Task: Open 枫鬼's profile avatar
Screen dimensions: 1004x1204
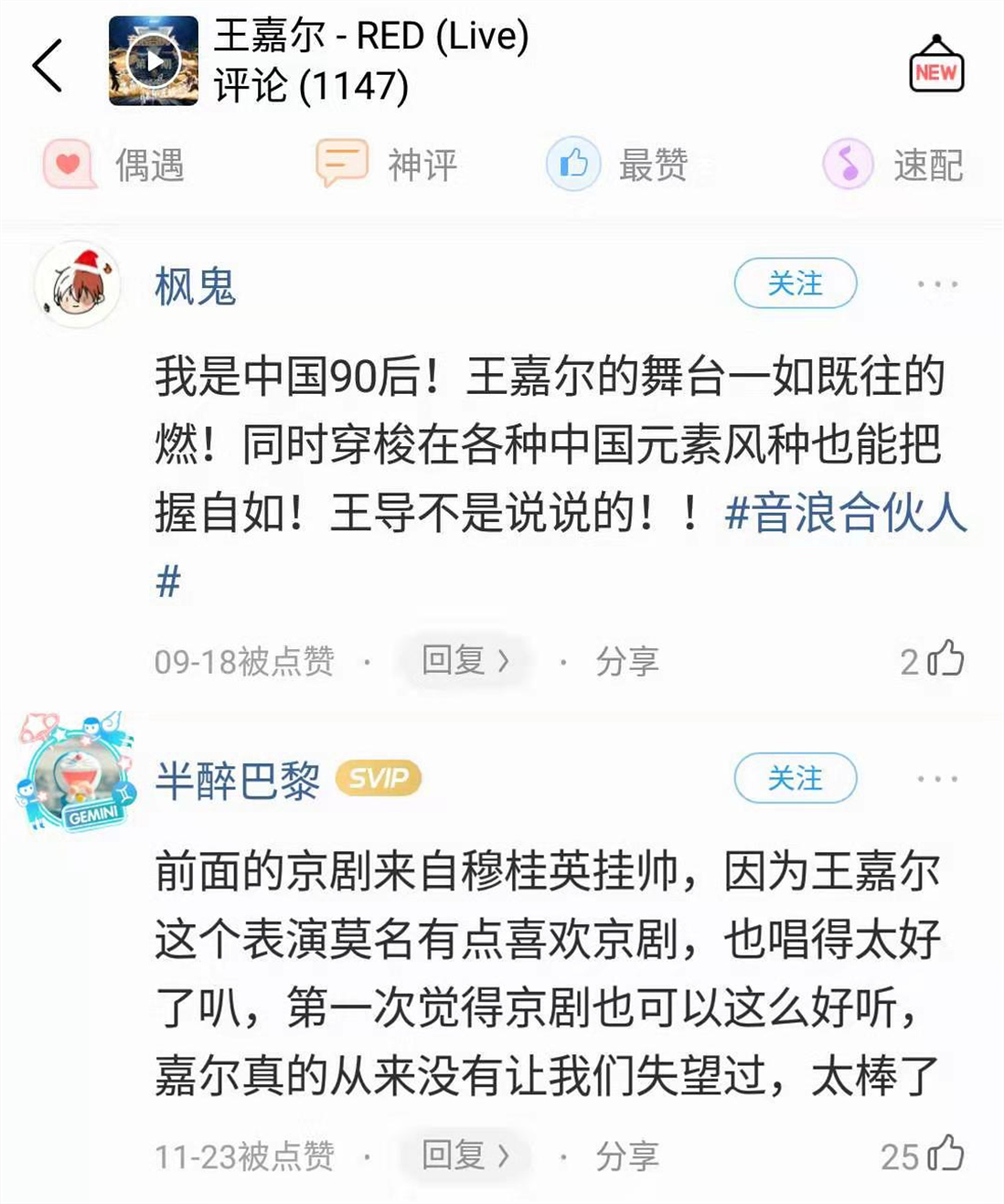Action: pos(78,285)
